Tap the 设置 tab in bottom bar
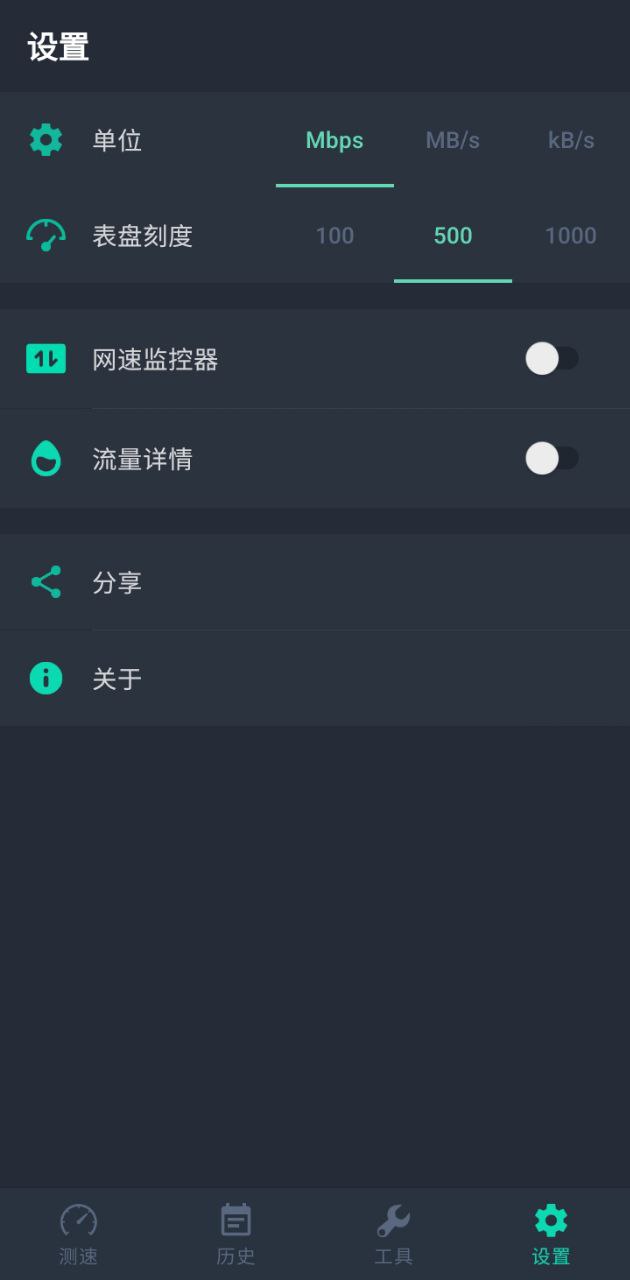Image resolution: width=630 pixels, height=1280 pixels. tap(551, 1235)
